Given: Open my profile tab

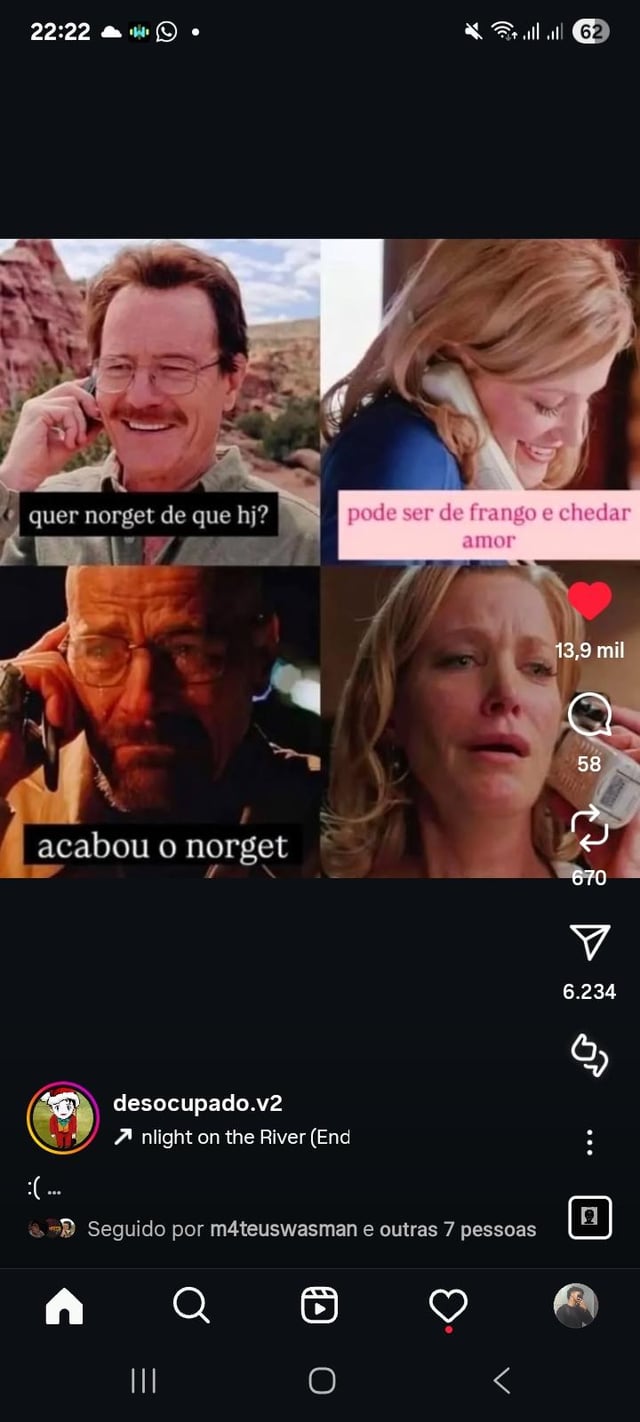Looking at the screenshot, I should [x=576, y=1305].
